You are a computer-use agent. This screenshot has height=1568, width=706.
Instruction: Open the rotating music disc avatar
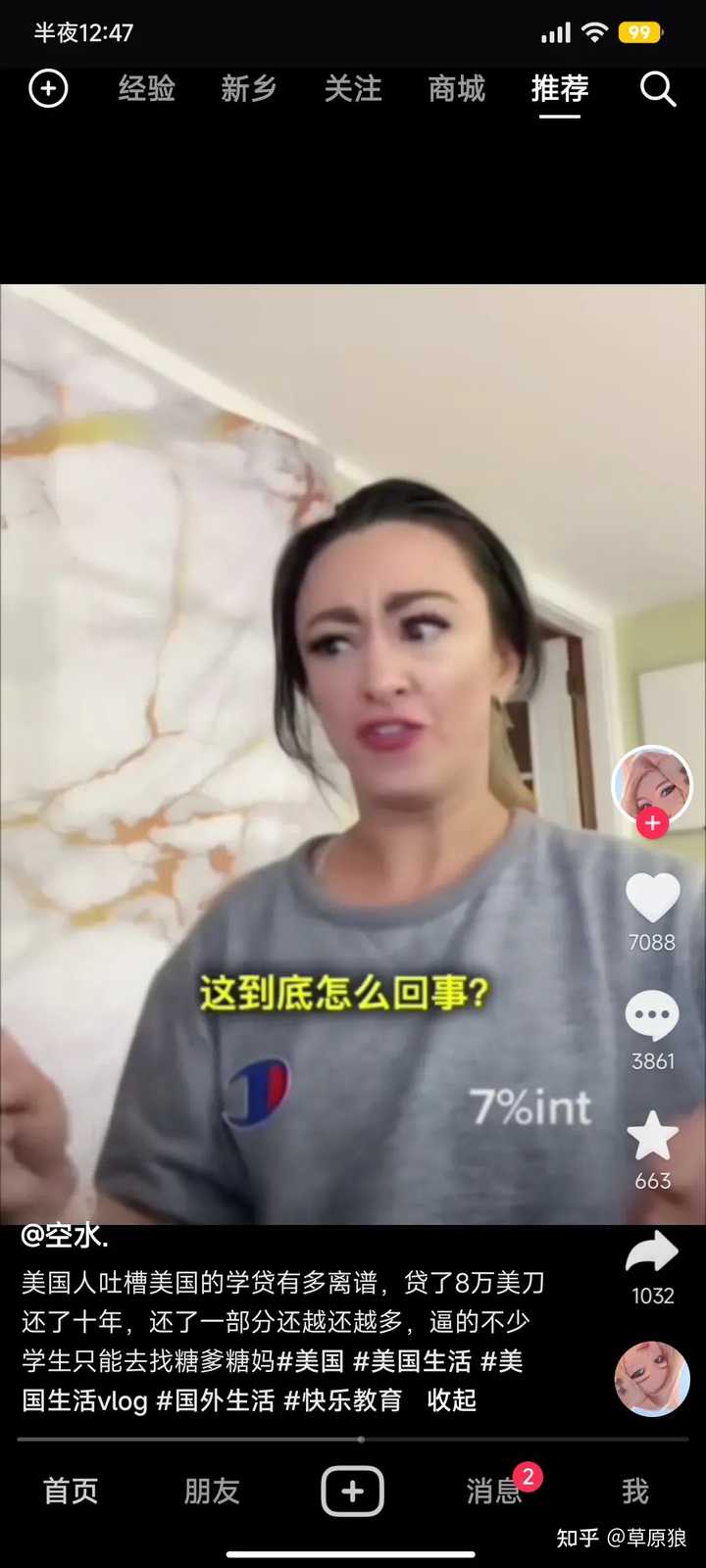coord(652,1379)
